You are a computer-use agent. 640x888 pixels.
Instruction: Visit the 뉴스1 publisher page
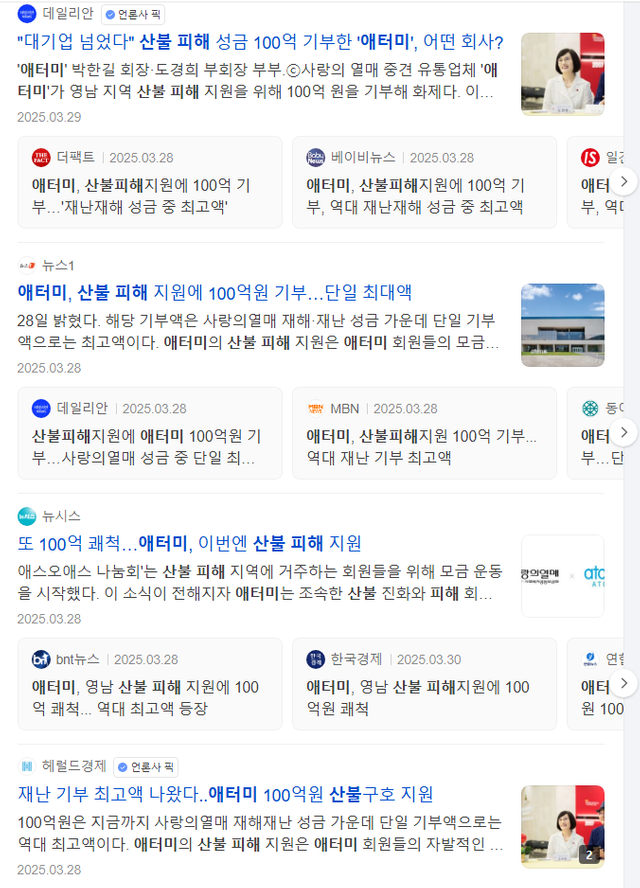coord(58,265)
